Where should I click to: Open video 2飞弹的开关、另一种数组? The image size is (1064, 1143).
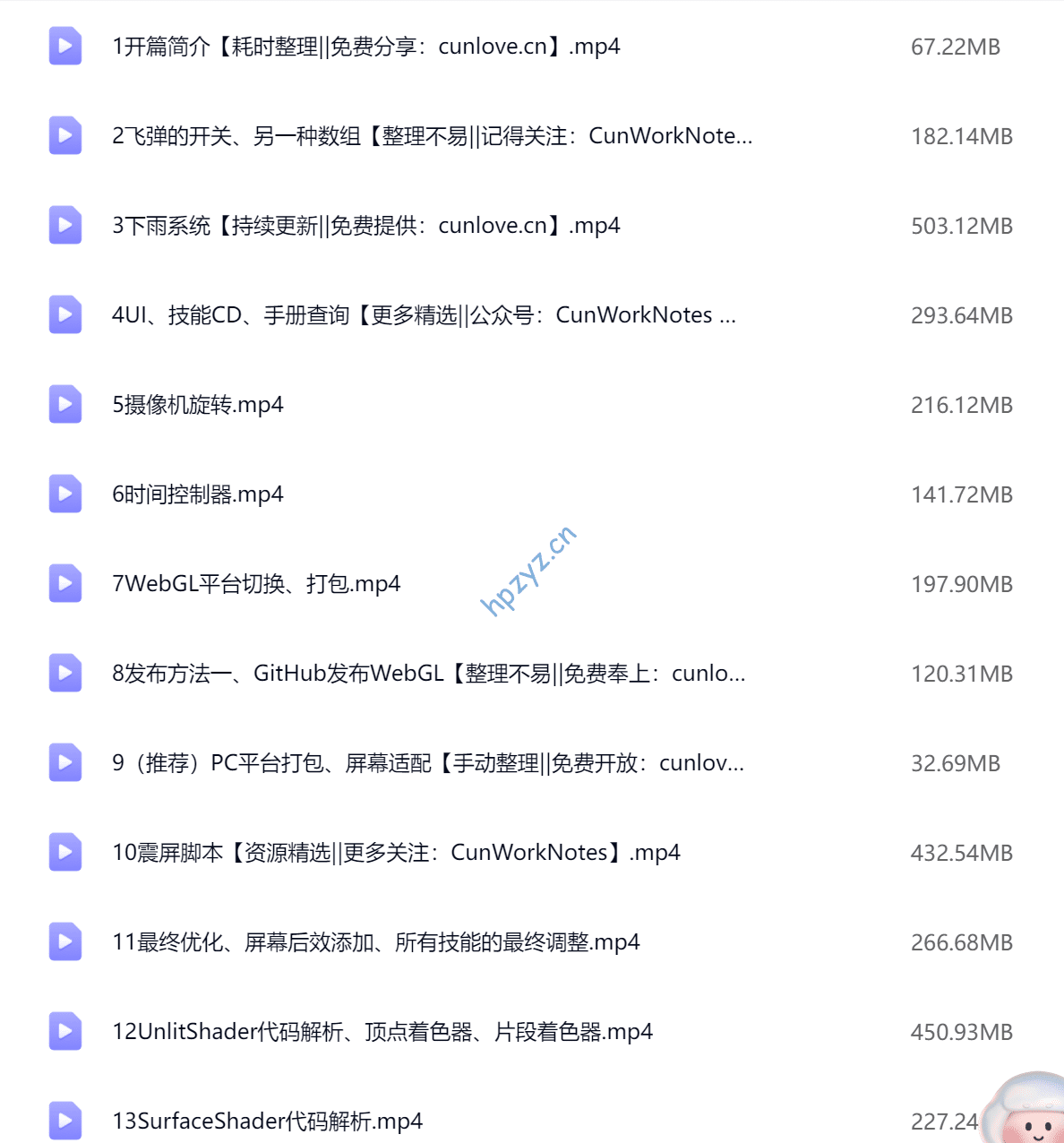pyautogui.click(x=432, y=136)
